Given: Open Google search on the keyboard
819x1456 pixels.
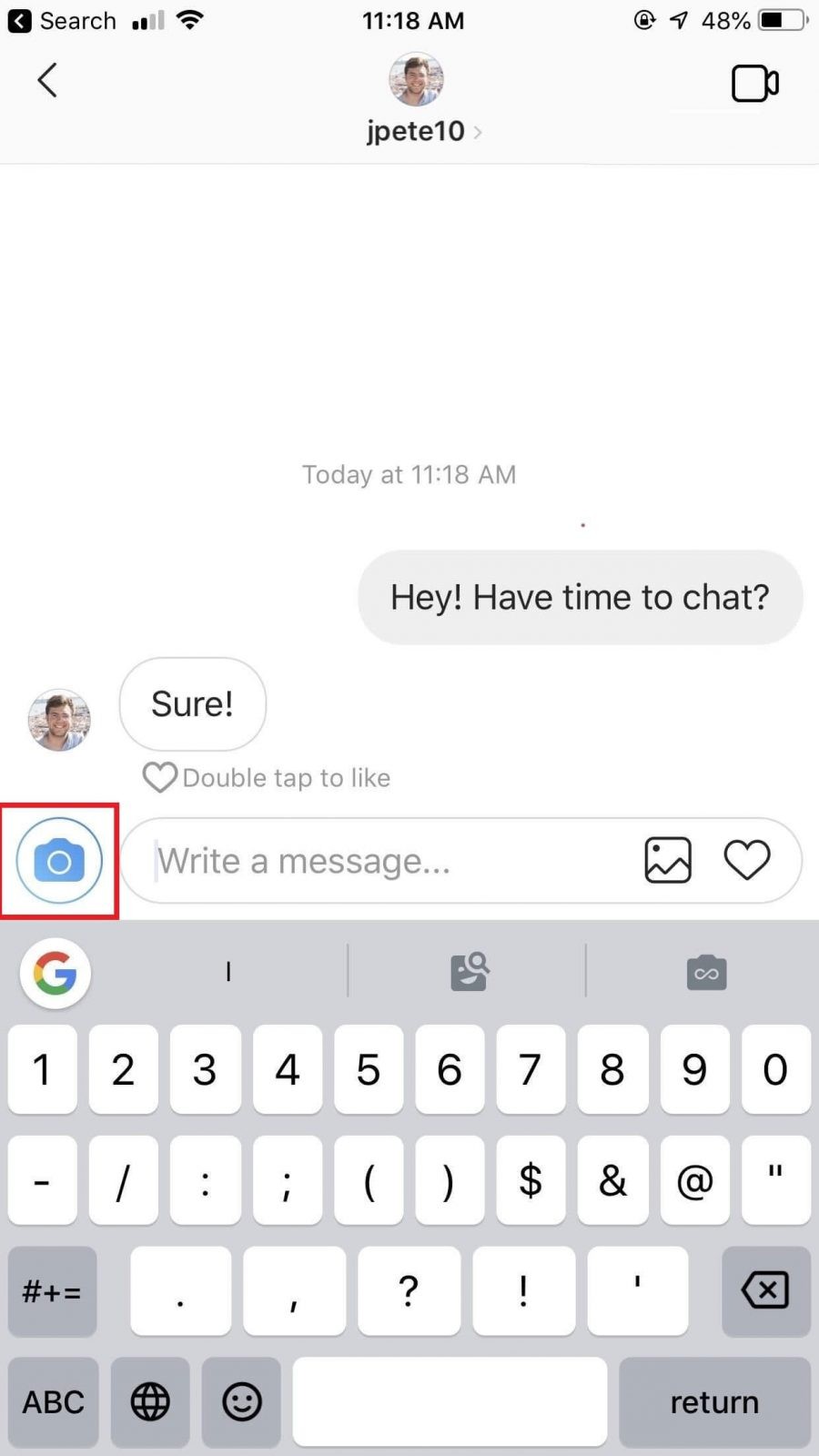Looking at the screenshot, I should coord(56,974).
